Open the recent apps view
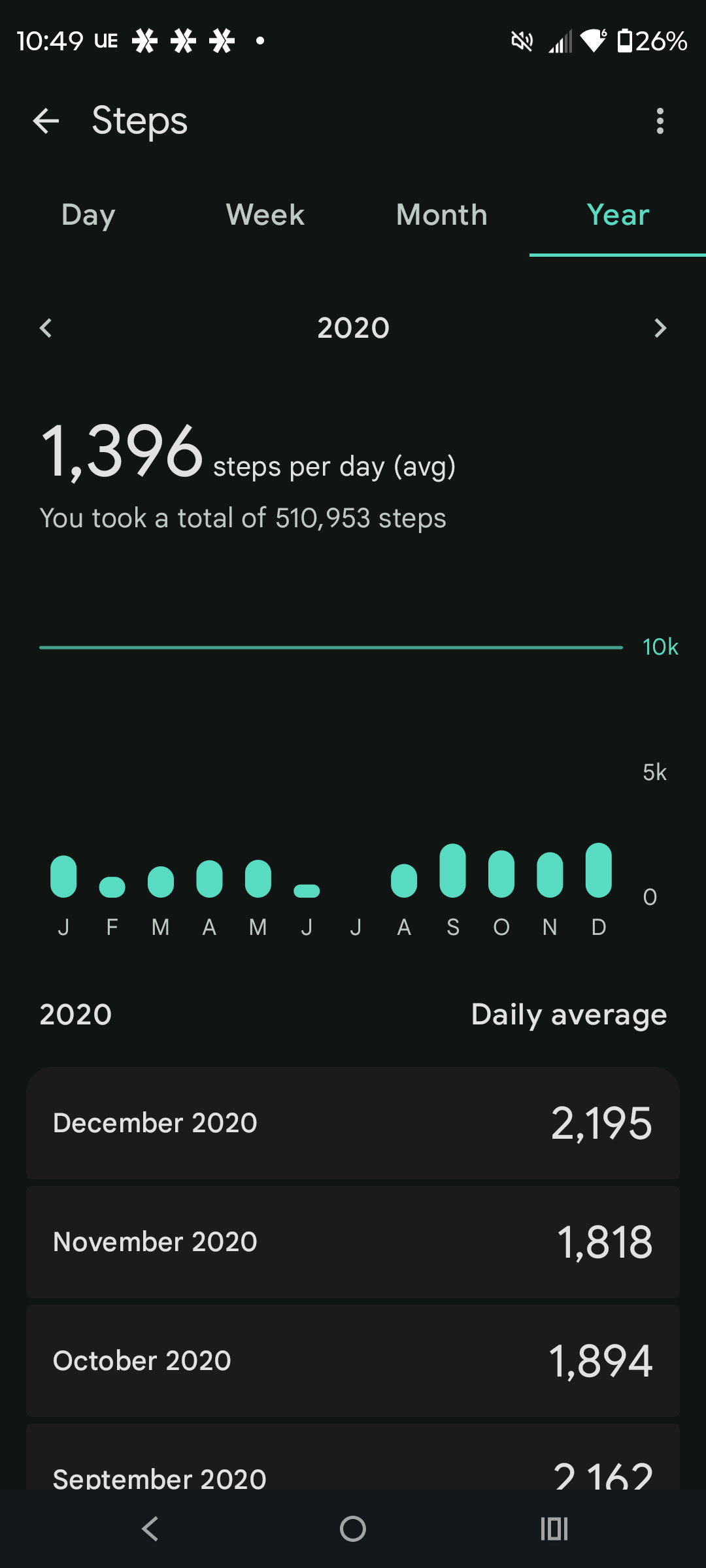The height and width of the screenshot is (1568, 706). tap(554, 1529)
